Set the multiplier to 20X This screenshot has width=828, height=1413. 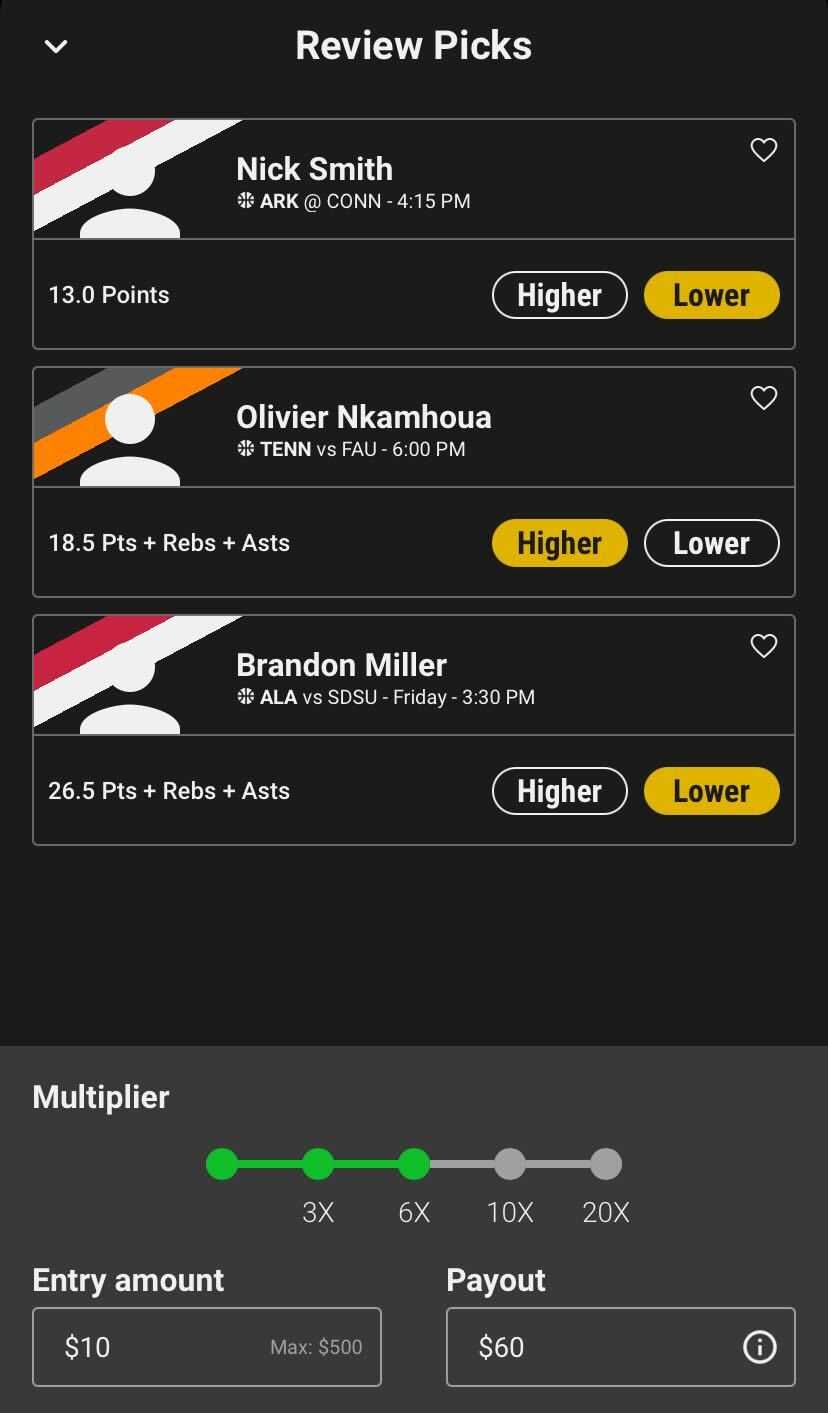[x=606, y=1164]
